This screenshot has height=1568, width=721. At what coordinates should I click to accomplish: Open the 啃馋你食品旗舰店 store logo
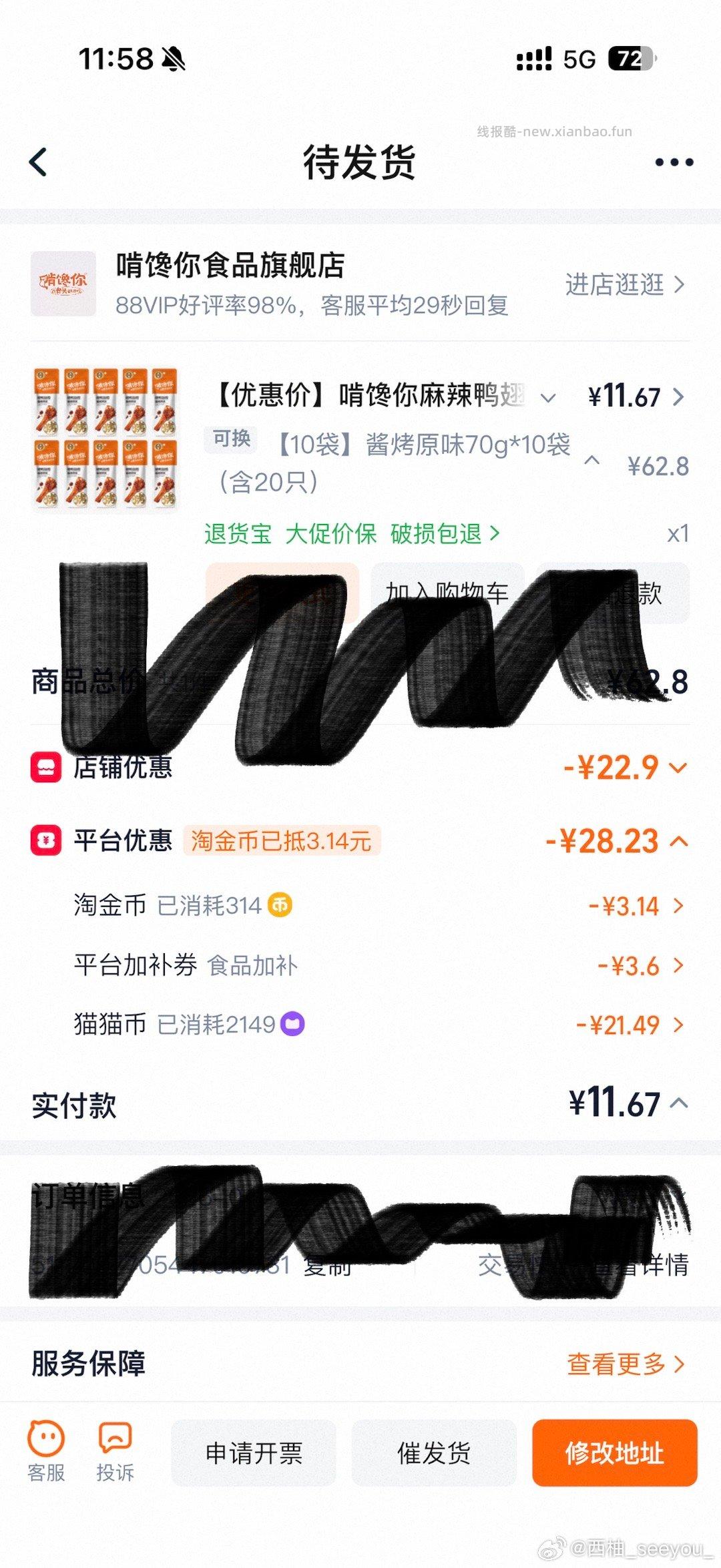(x=63, y=284)
